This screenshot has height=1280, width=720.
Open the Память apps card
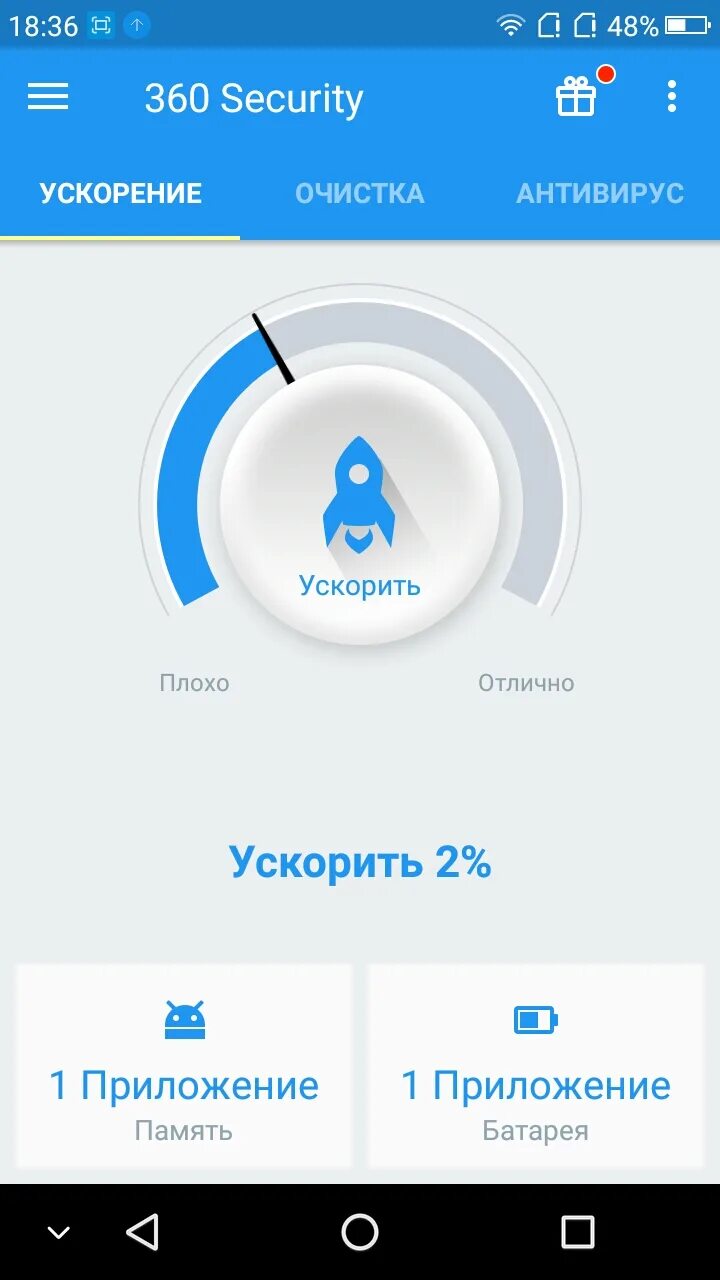(x=184, y=1066)
